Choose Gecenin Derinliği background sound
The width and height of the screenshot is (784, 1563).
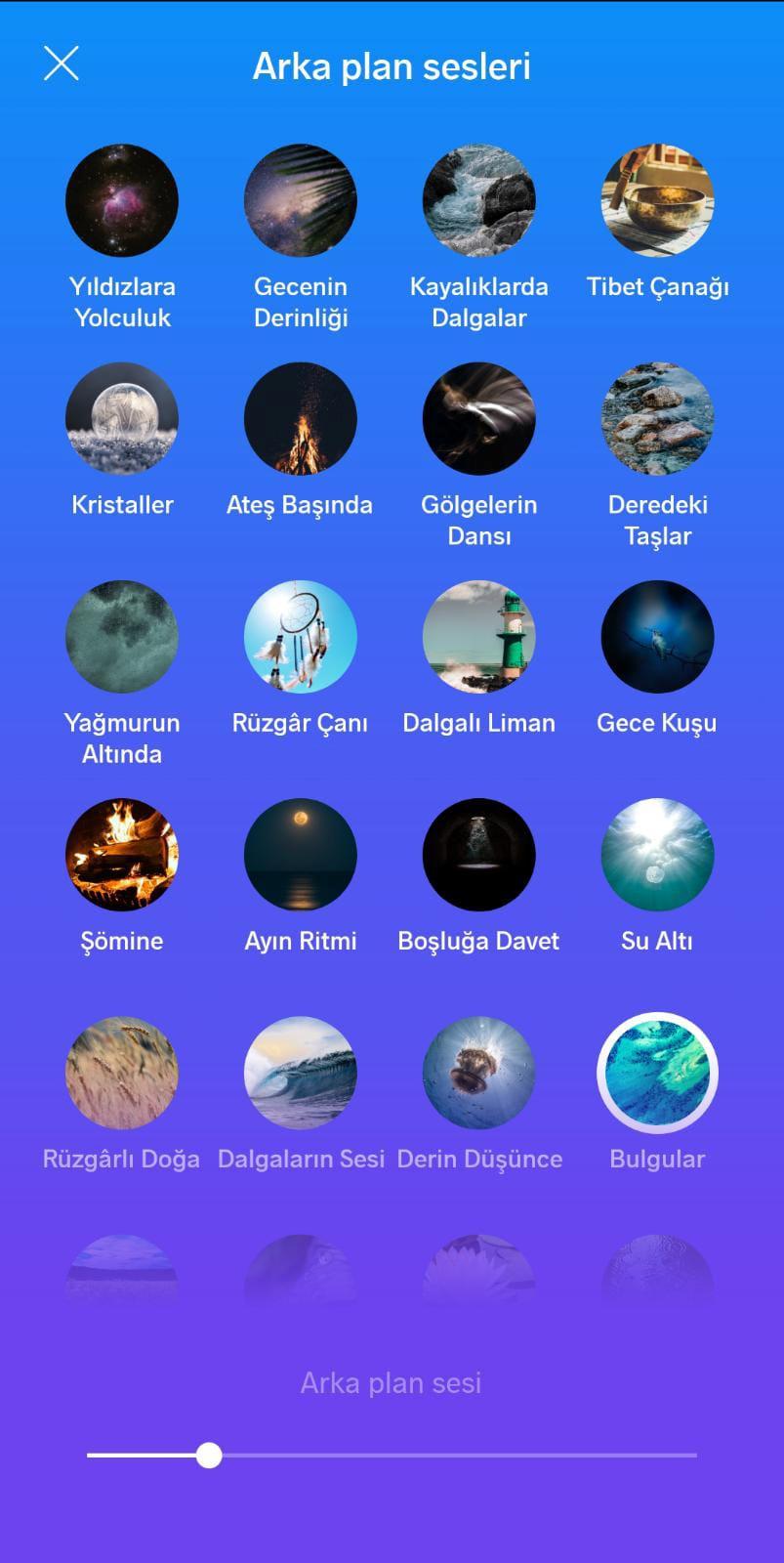click(301, 200)
